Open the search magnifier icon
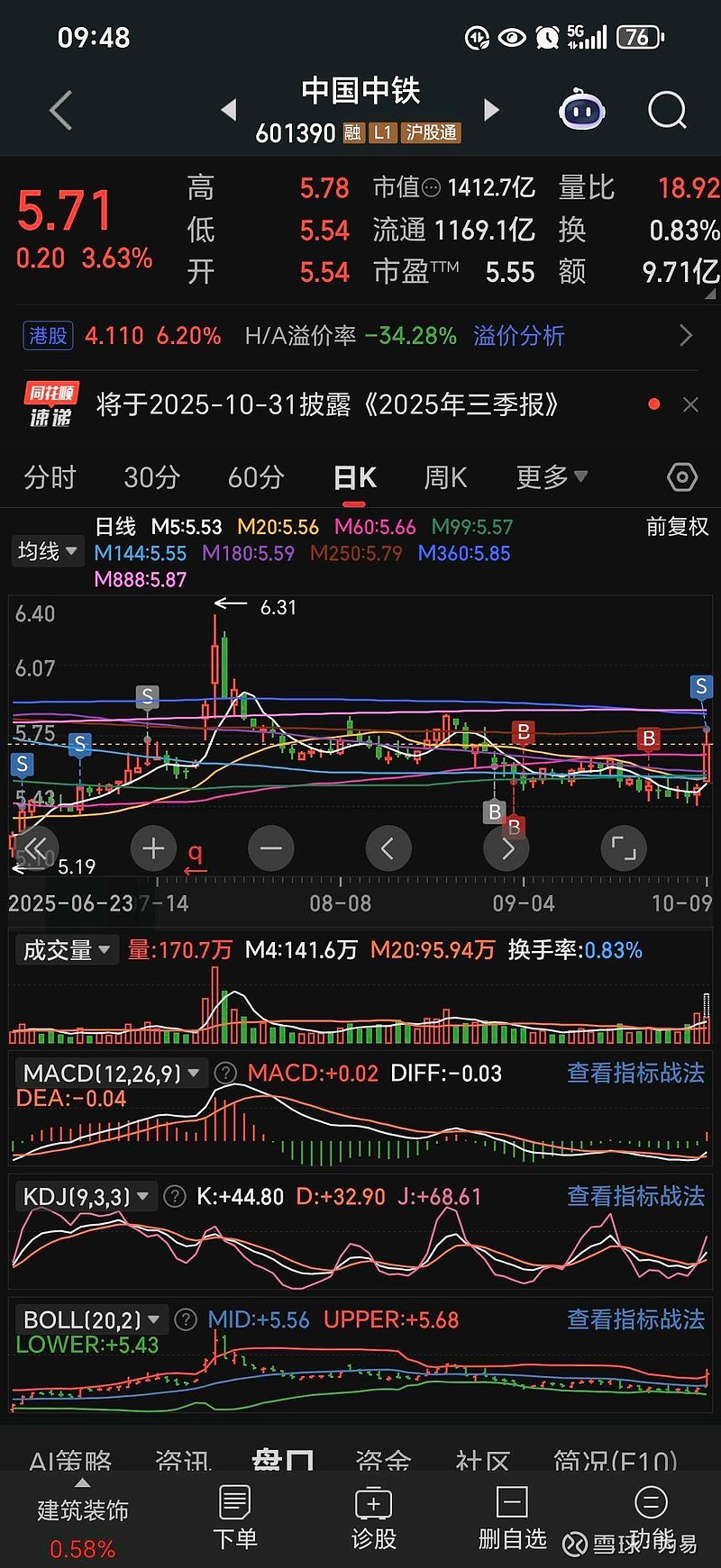Viewport: 721px width, 1568px height. click(667, 112)
